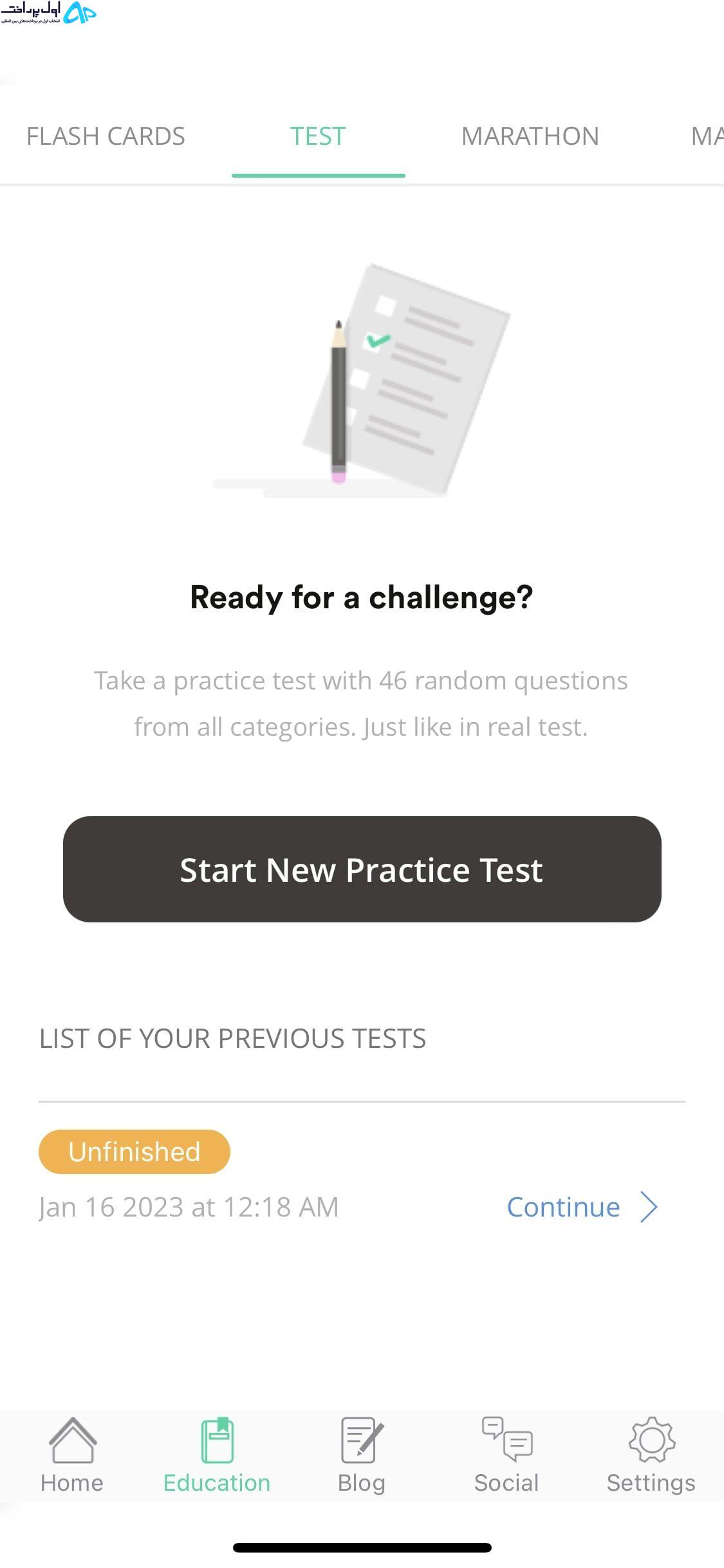Continue the unfinished Jan 16 test
This screenshot has height=1568, width=724.
point(582,1207)
